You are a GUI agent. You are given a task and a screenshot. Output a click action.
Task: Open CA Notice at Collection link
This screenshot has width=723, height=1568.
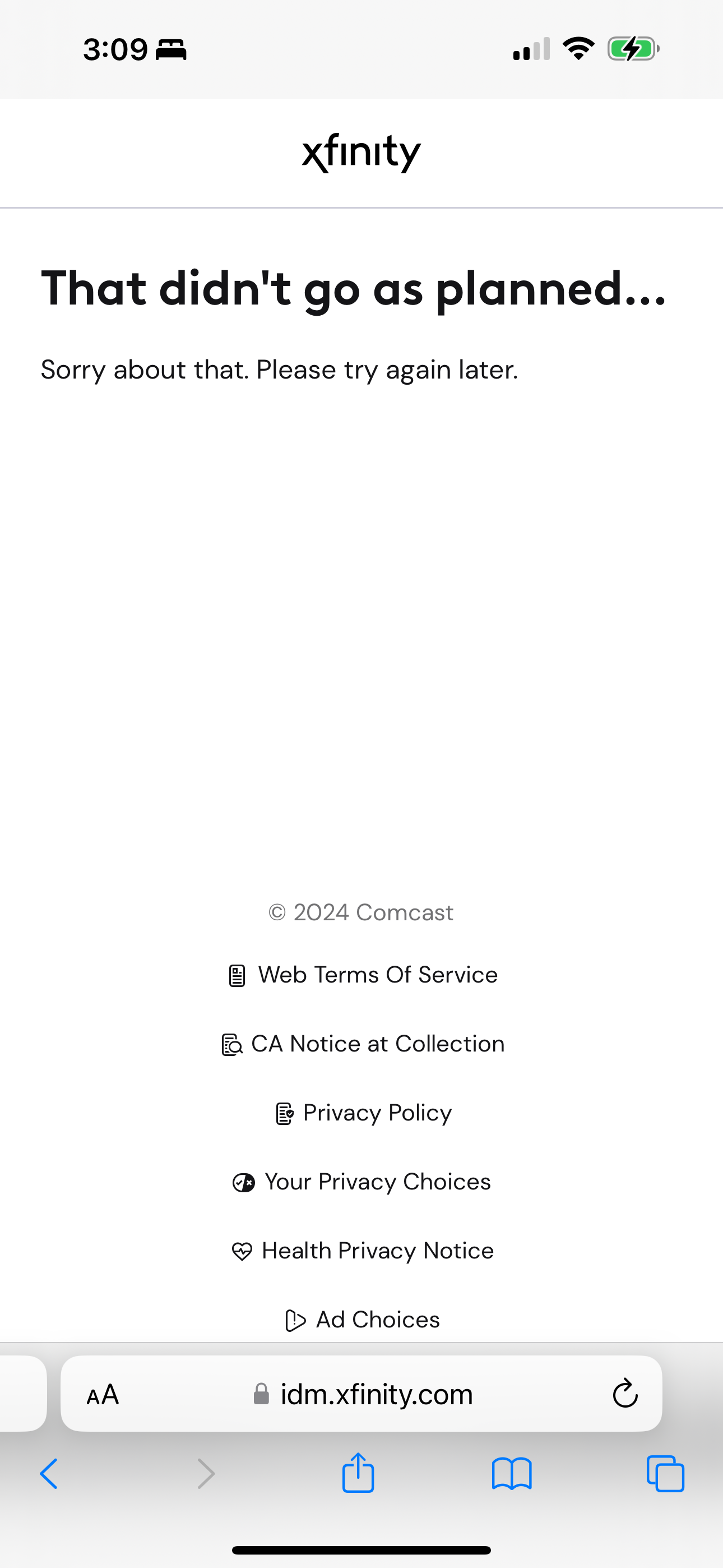pos(363,1044)
